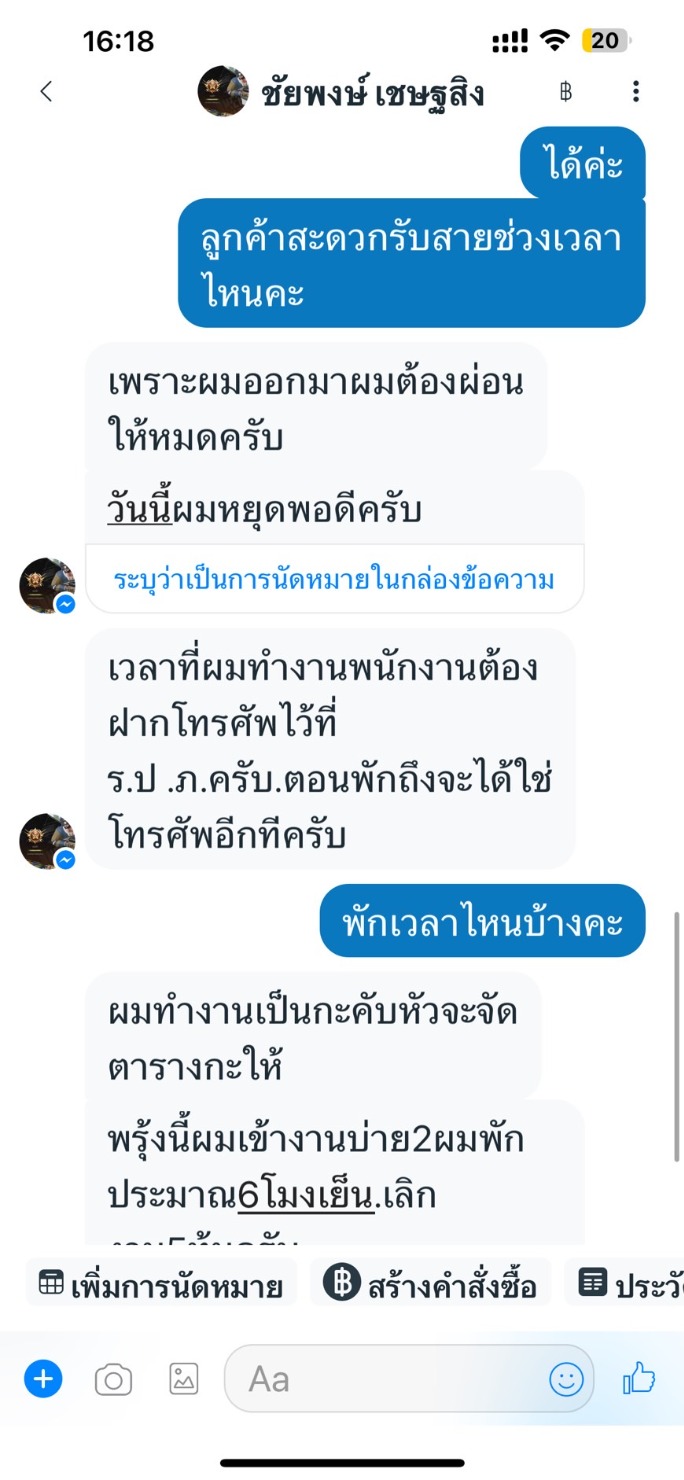Image resolution: width=684 pixels, height=1480 pixels.
Task: Tap ระบุว่าเป็นการนัดหมายในกล่องข้อความ link
Action: [334, 580]
